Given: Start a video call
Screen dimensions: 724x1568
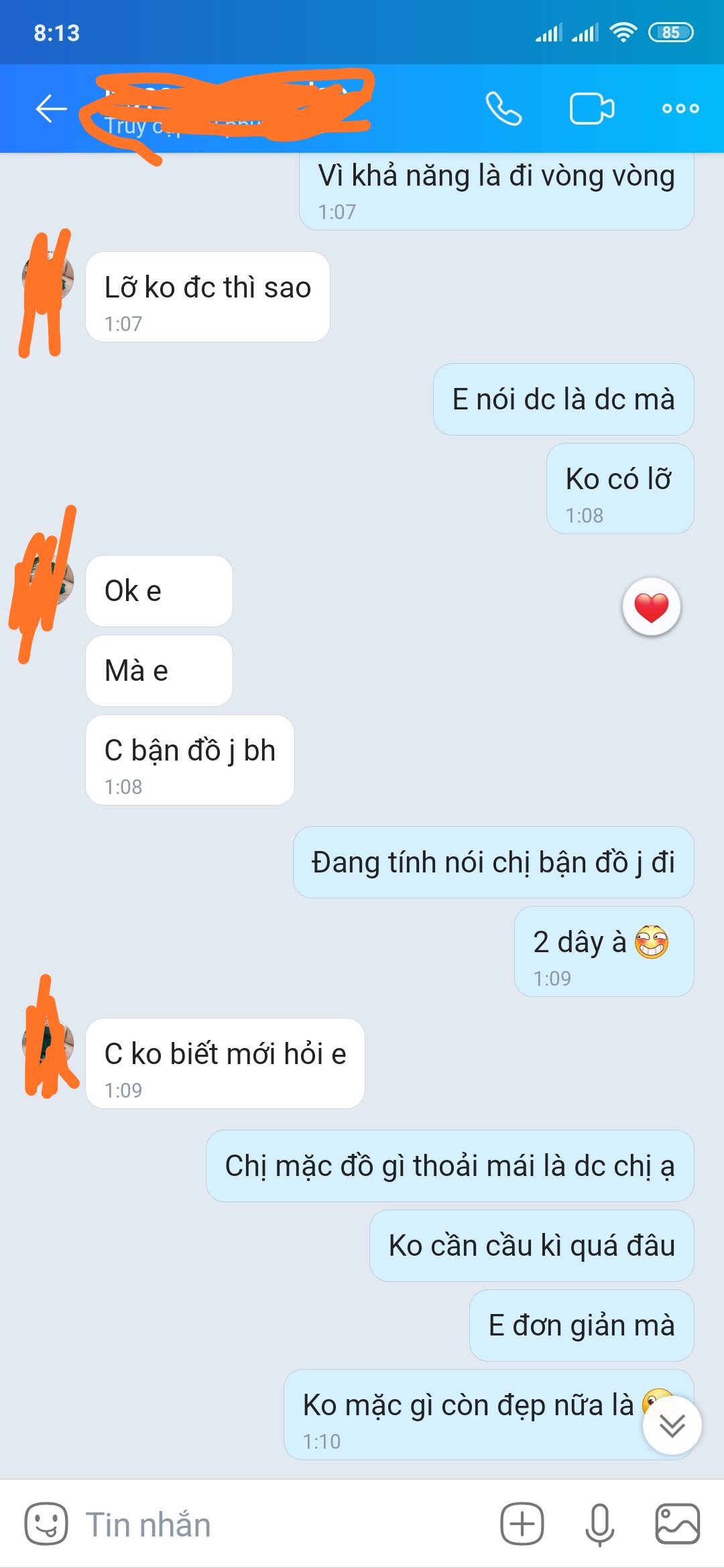Looking at the screenshot, I should tap(591, 109).
